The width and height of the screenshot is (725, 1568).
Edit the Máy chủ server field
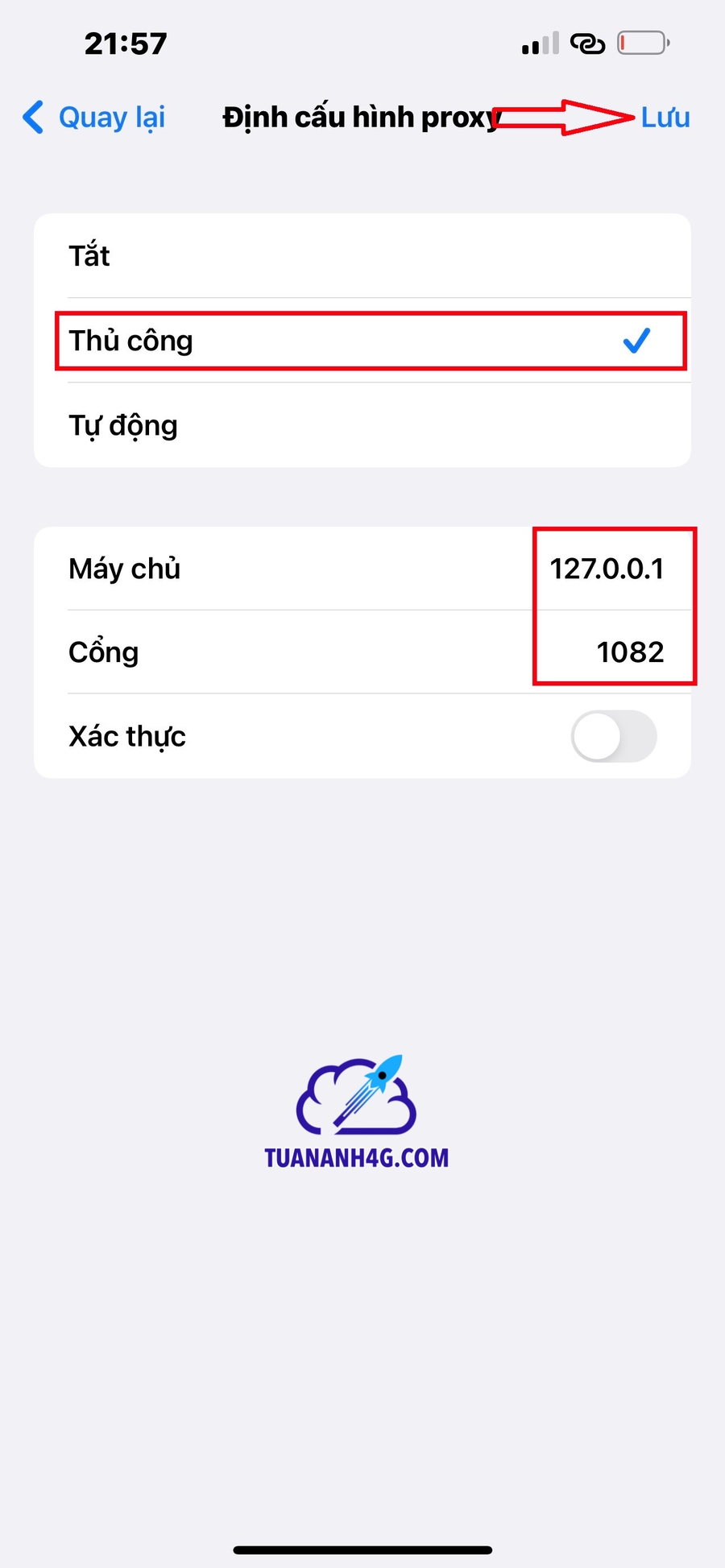606,569
